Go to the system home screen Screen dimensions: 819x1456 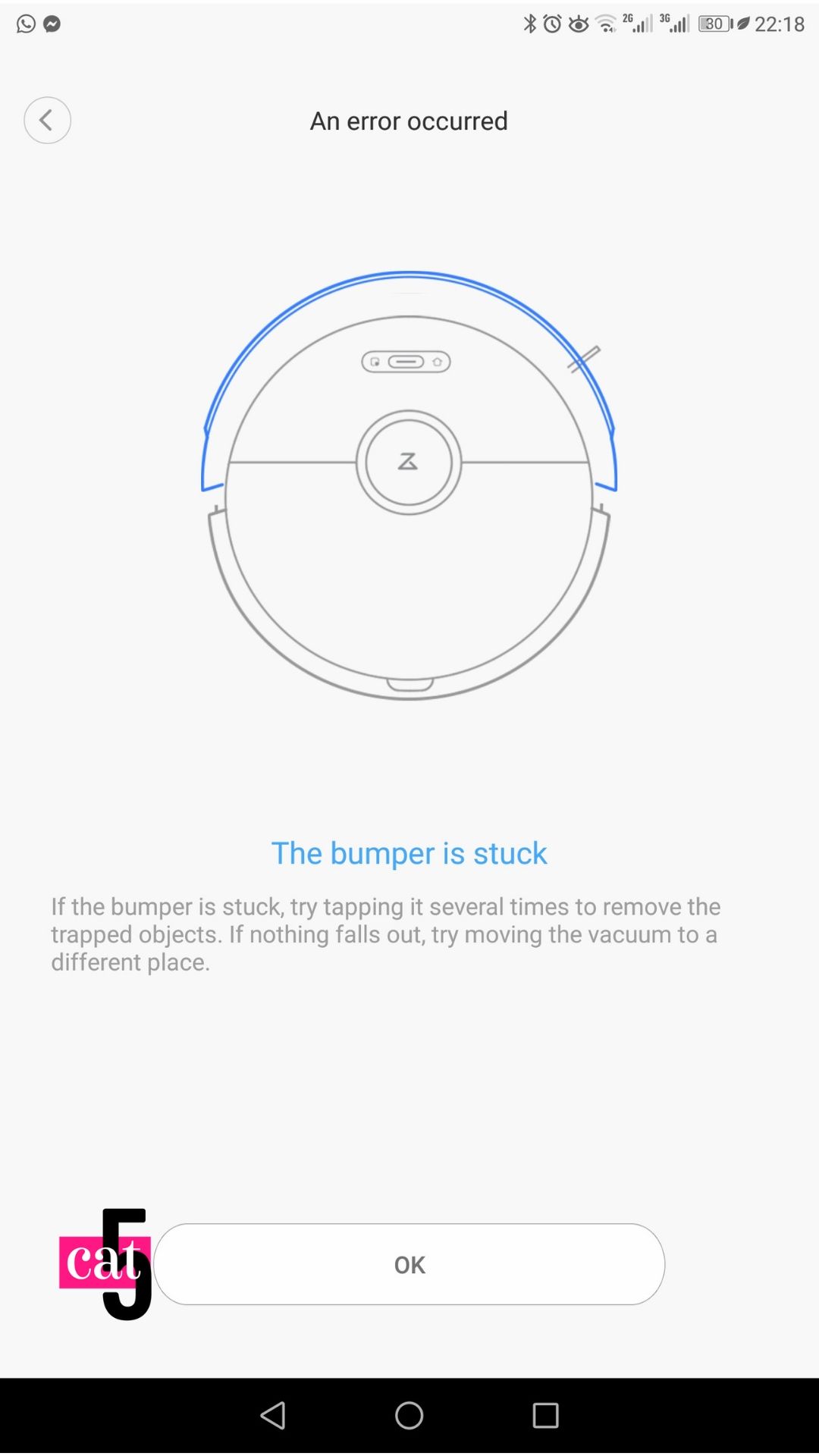coord(409,1415)
